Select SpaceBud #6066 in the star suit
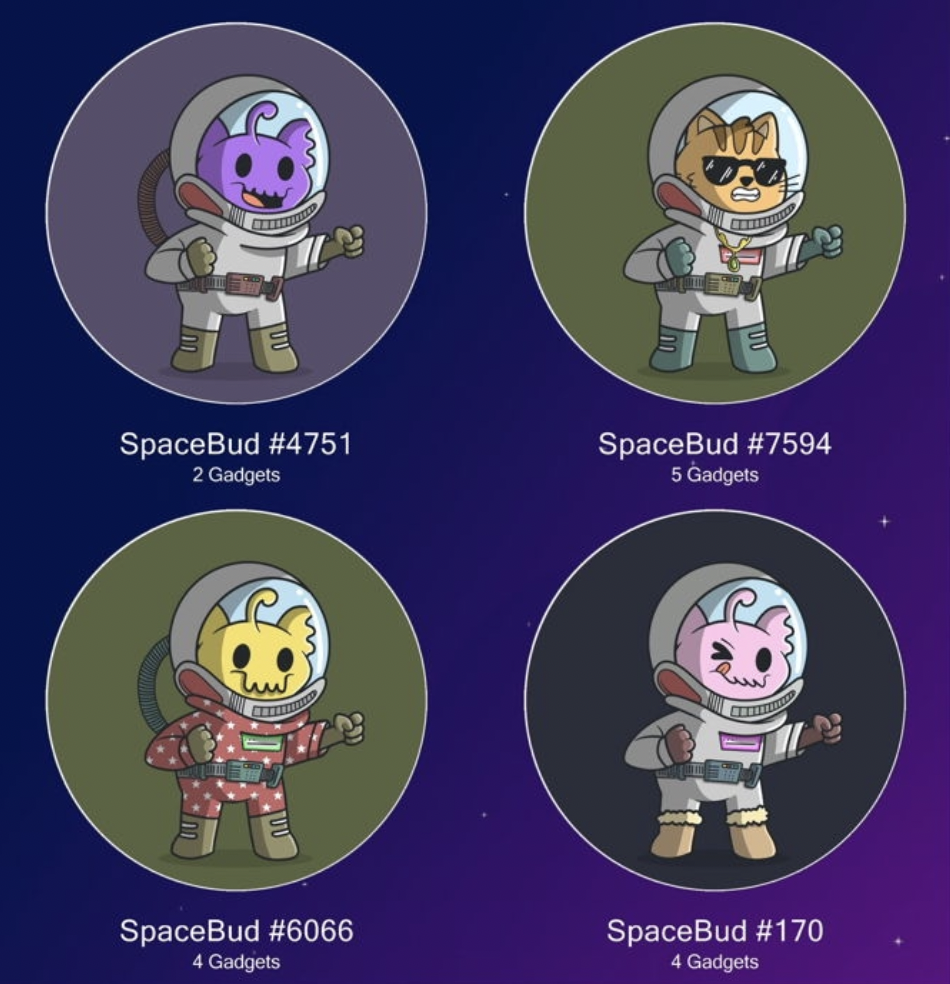Screen dimensions: 950x984 click(237, 700)
